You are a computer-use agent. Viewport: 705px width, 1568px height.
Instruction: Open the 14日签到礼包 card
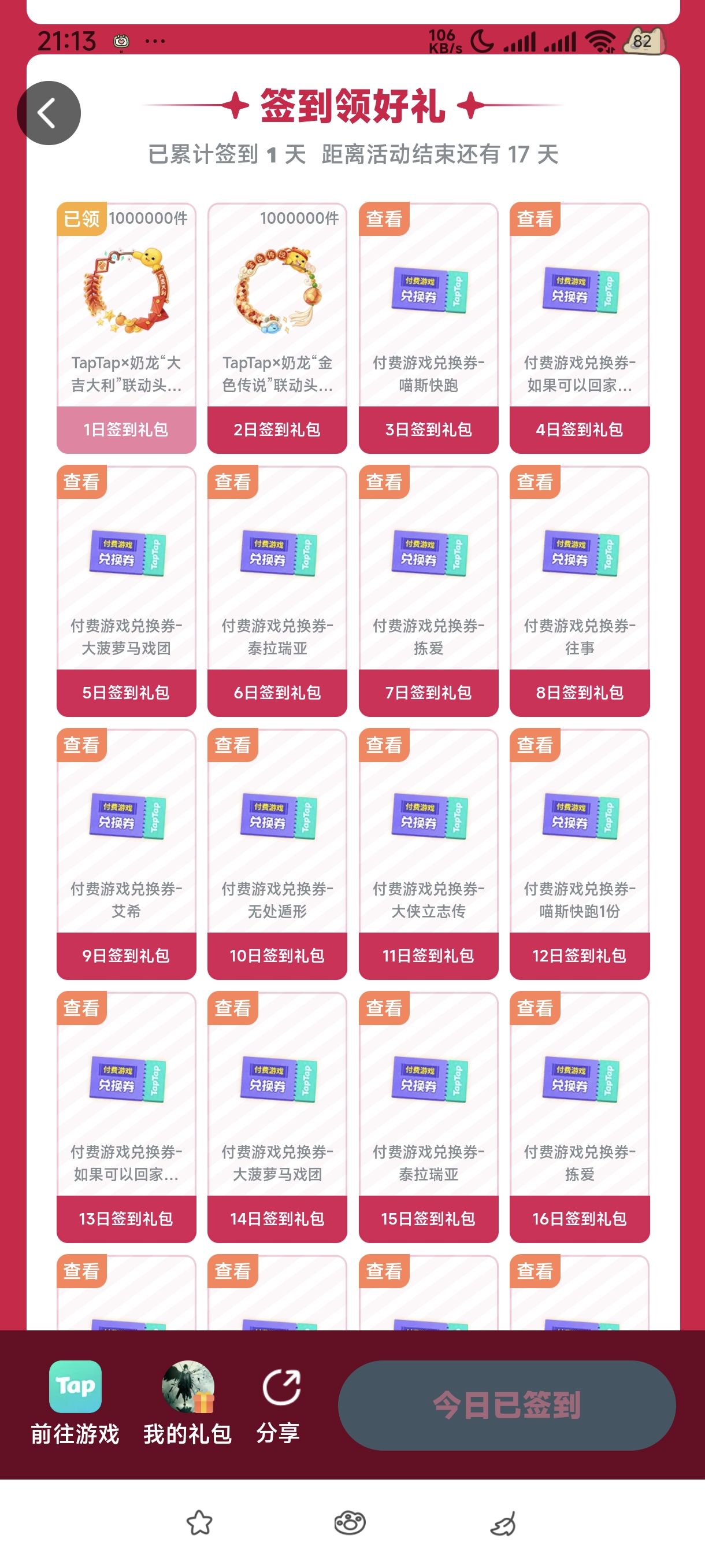[x=277, y=1116]
